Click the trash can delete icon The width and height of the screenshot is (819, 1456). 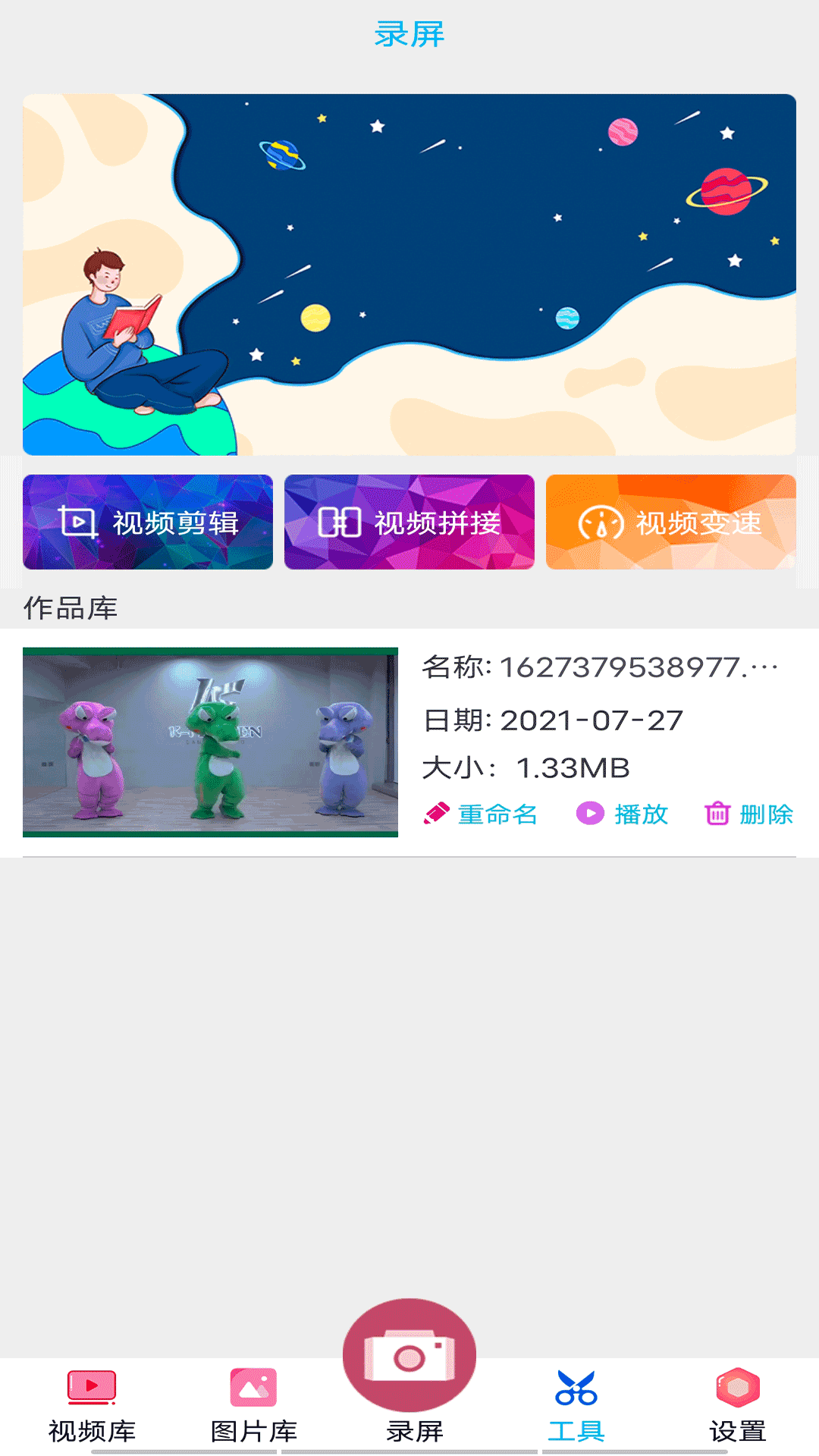pyautogui.click(x=717, y=814)
